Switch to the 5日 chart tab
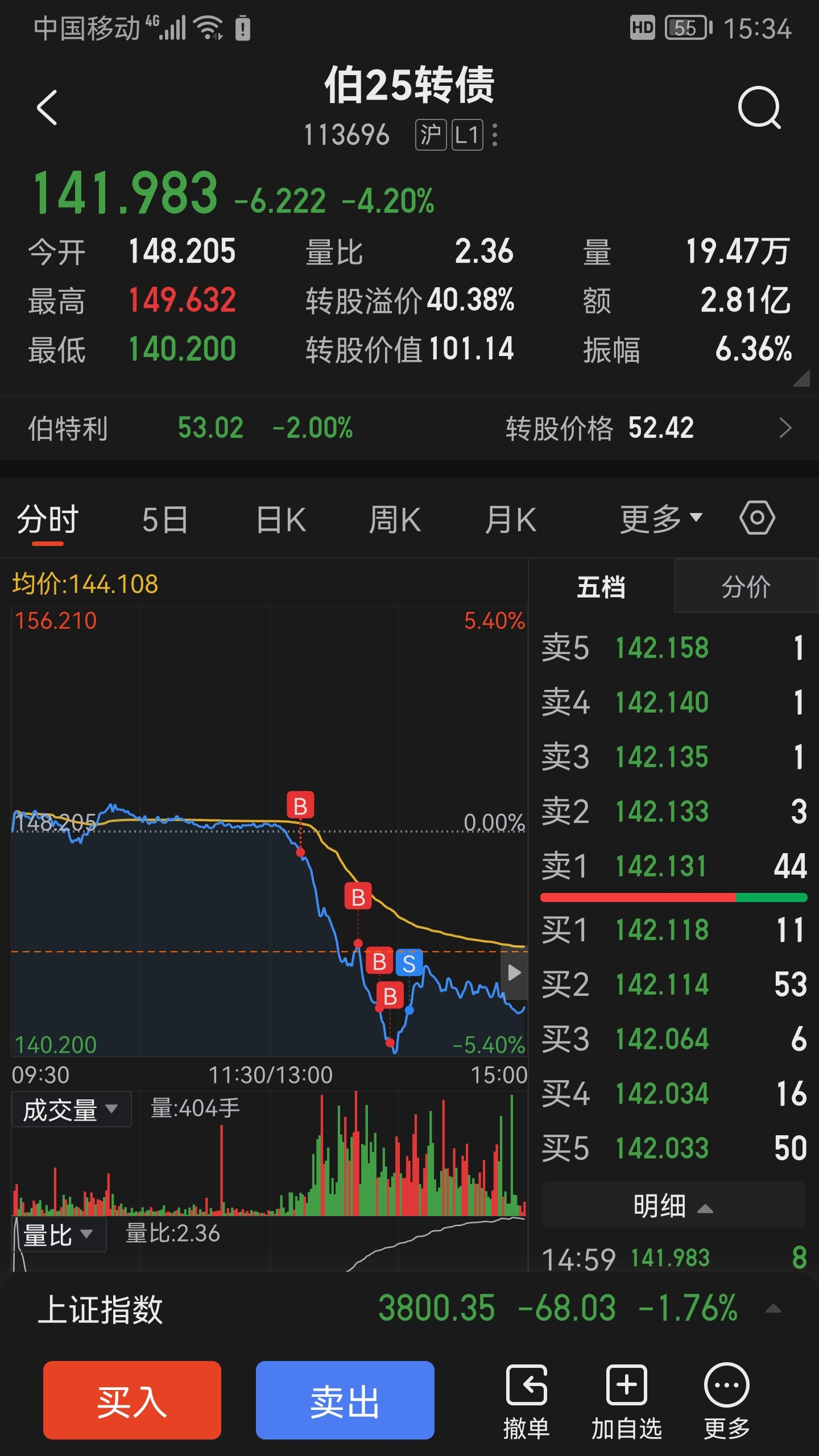 point(164,520)
